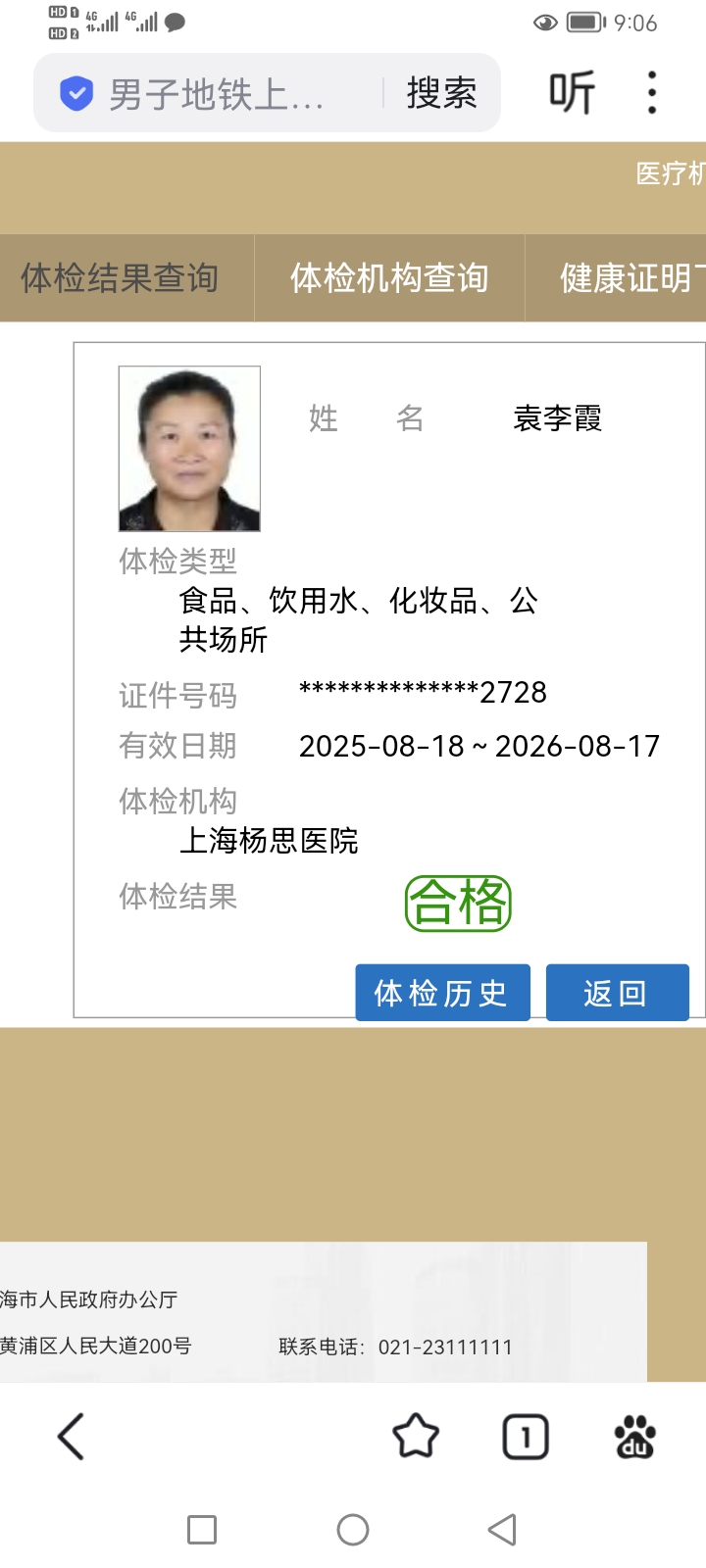The width and height of the screenshot is (706, 1568).
Task: Switch to 体检结果查询 tab
Action: click(120, 278)
